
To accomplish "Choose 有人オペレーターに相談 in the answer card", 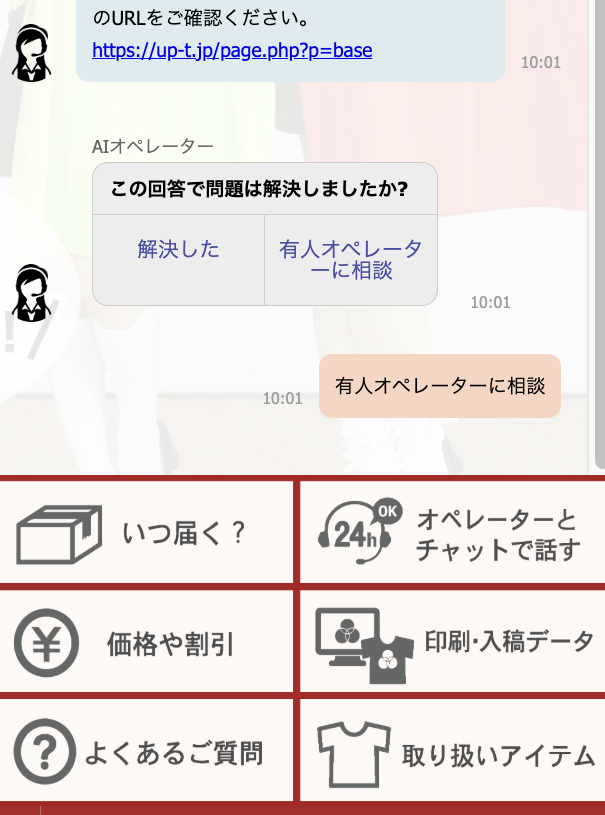I will coord(351,260).
